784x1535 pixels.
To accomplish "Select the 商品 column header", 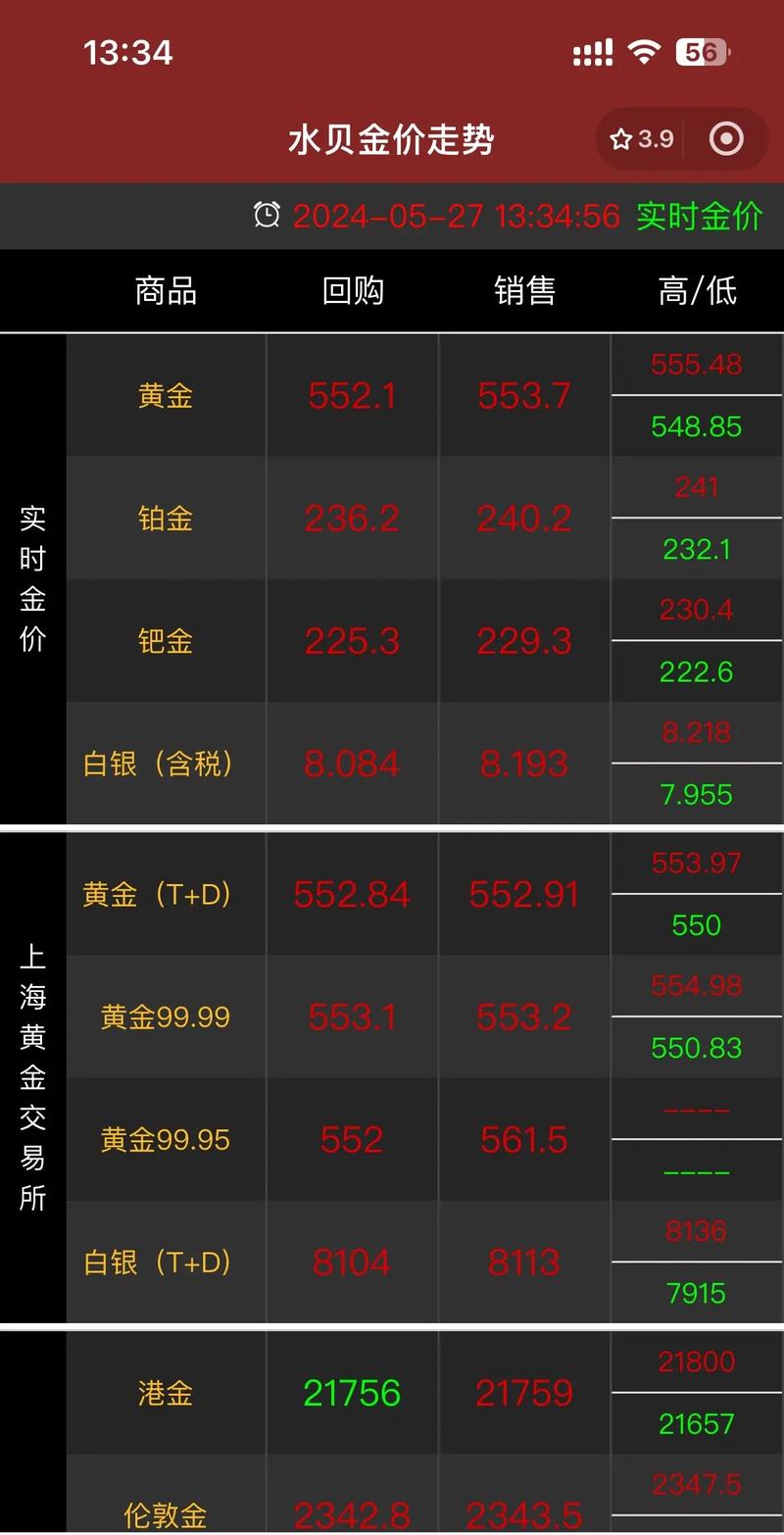I will (x=165, y=291).
